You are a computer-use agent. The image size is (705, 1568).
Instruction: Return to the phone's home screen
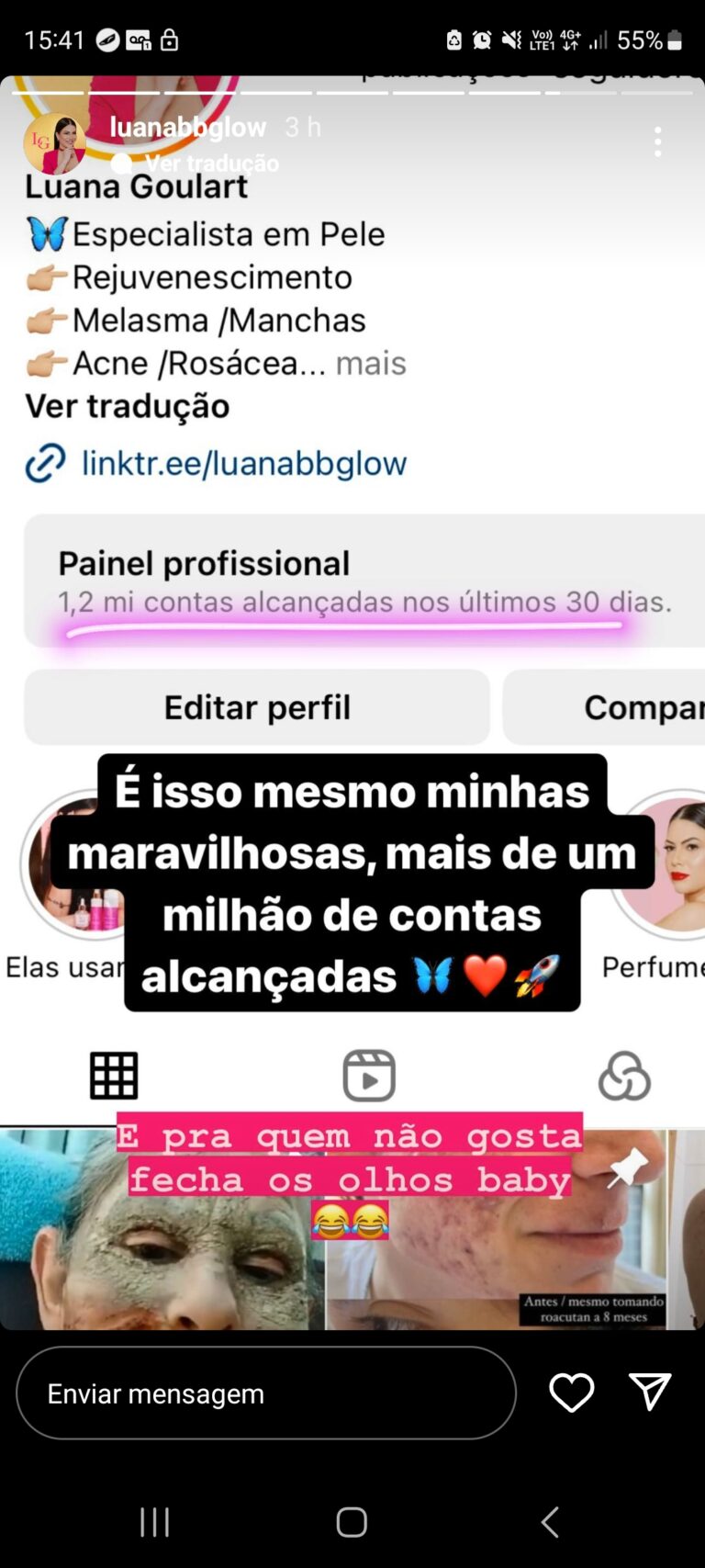(352, 1522)
